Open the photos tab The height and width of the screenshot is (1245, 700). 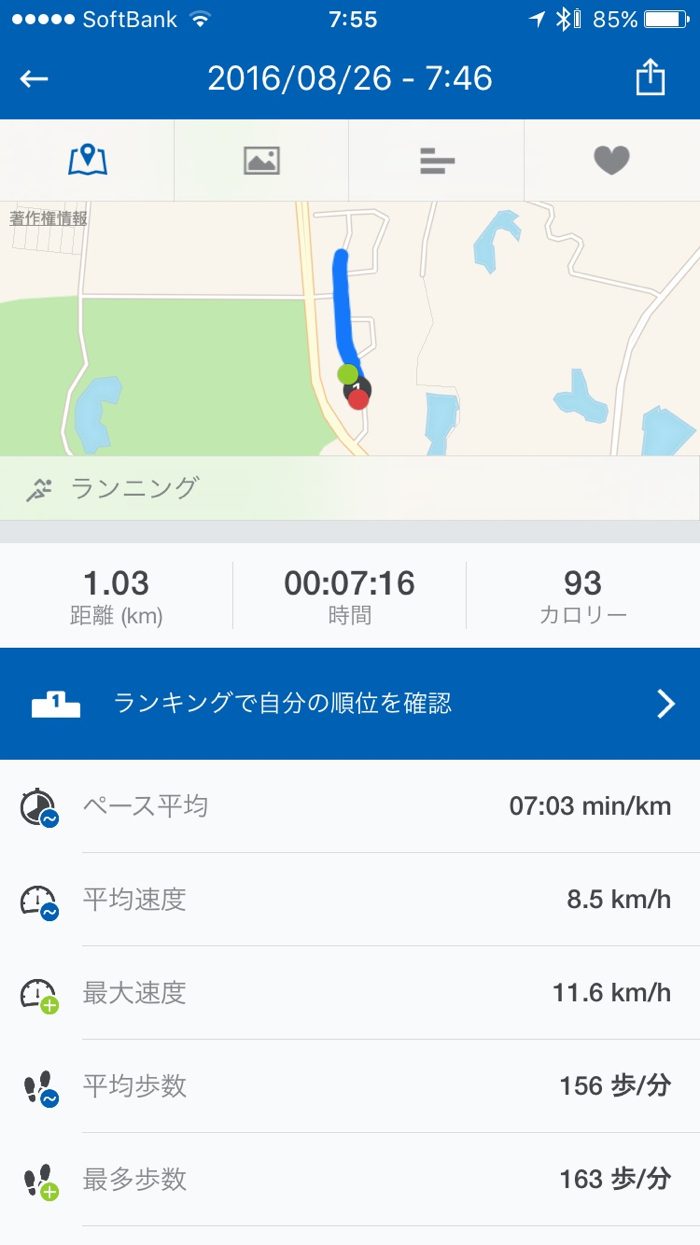click(x=261, y=160)
